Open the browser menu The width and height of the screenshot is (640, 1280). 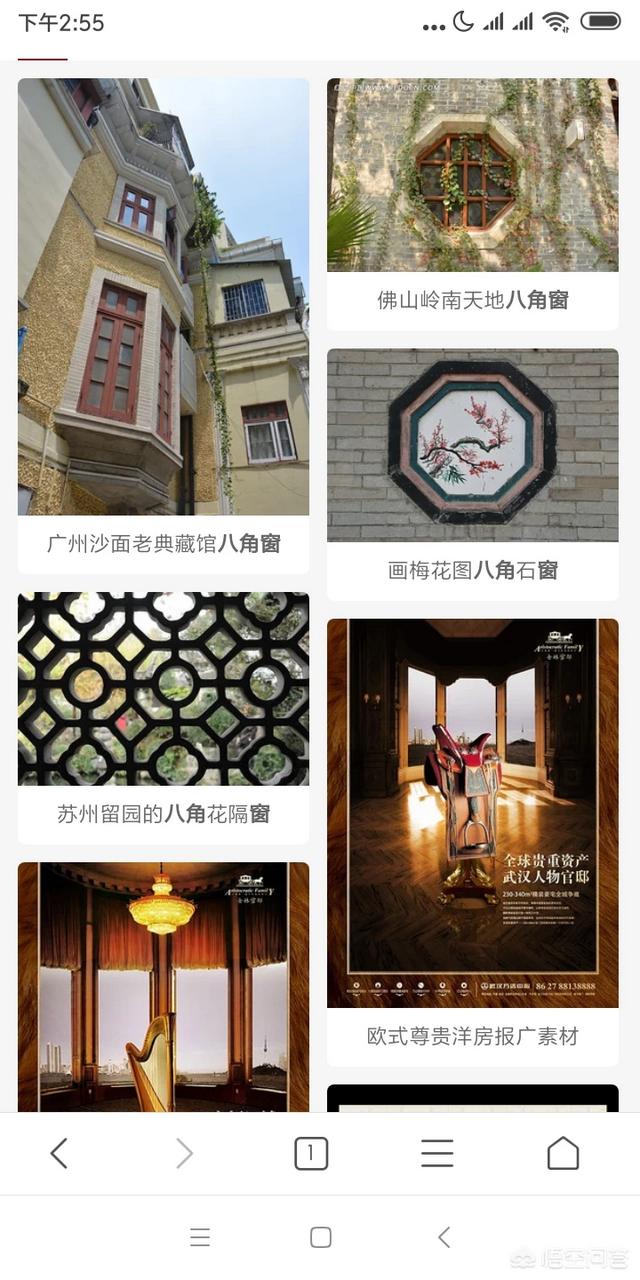coord(437,1153)
